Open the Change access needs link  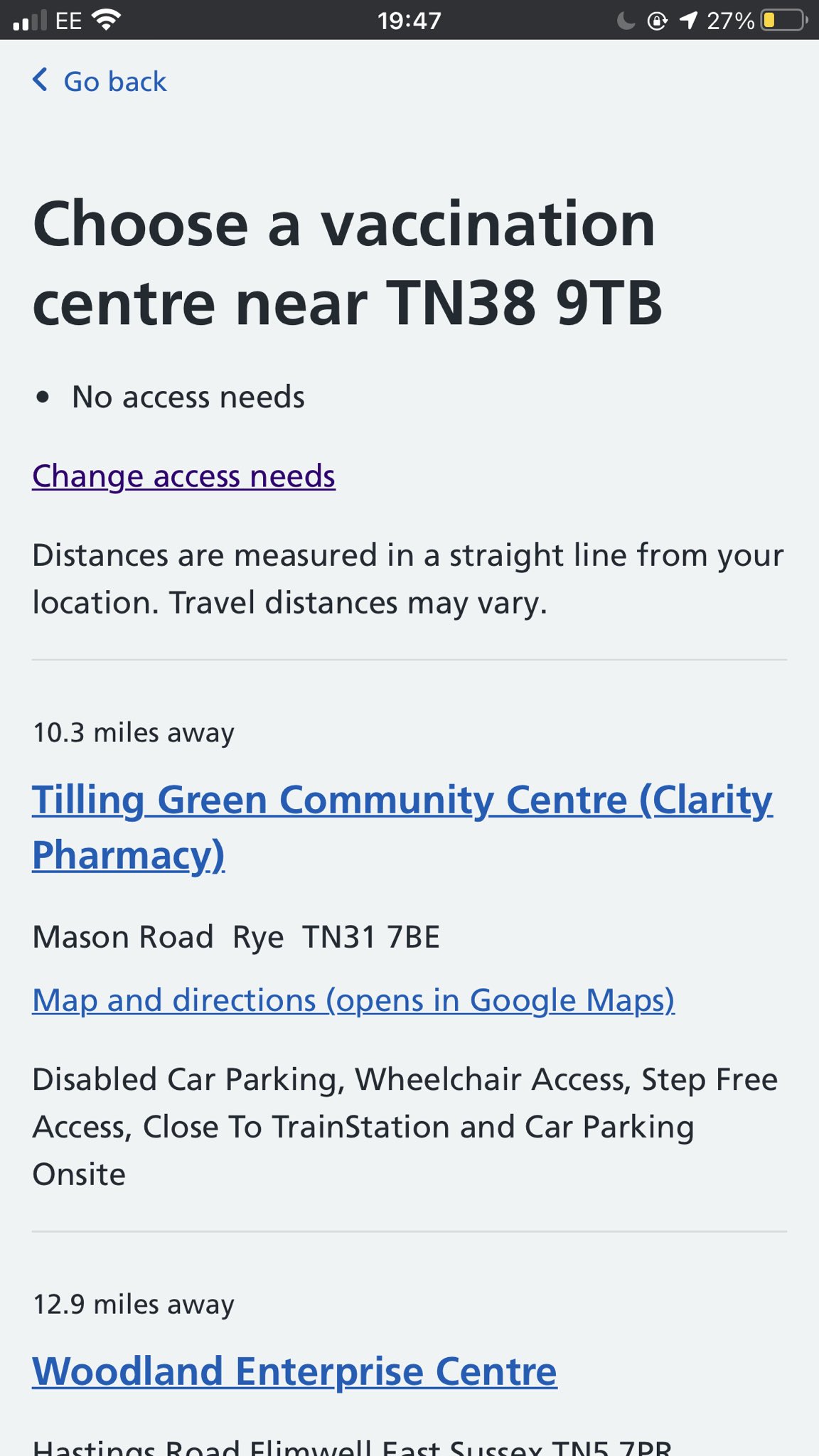[x=183, y=476]
